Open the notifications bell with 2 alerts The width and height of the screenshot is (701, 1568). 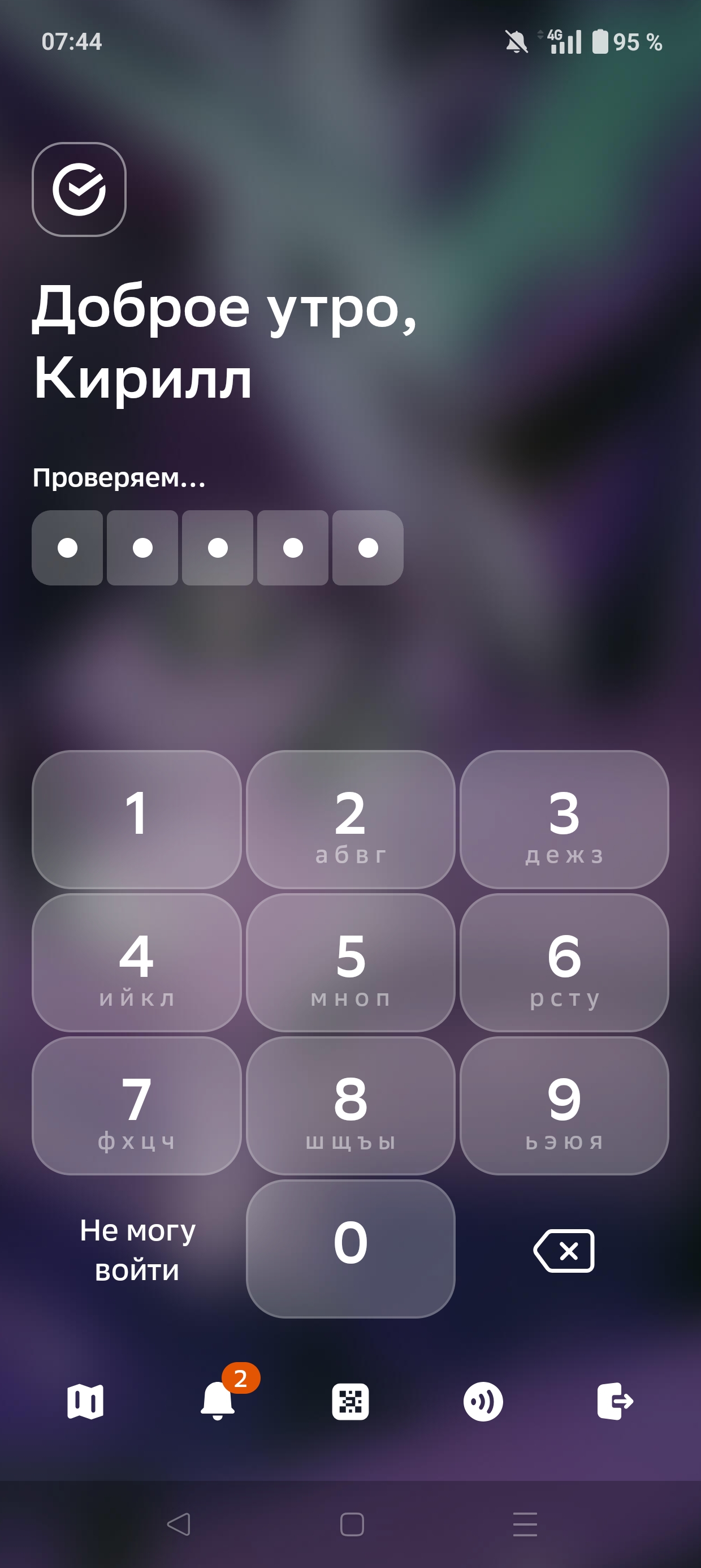tap(218, 1400)
